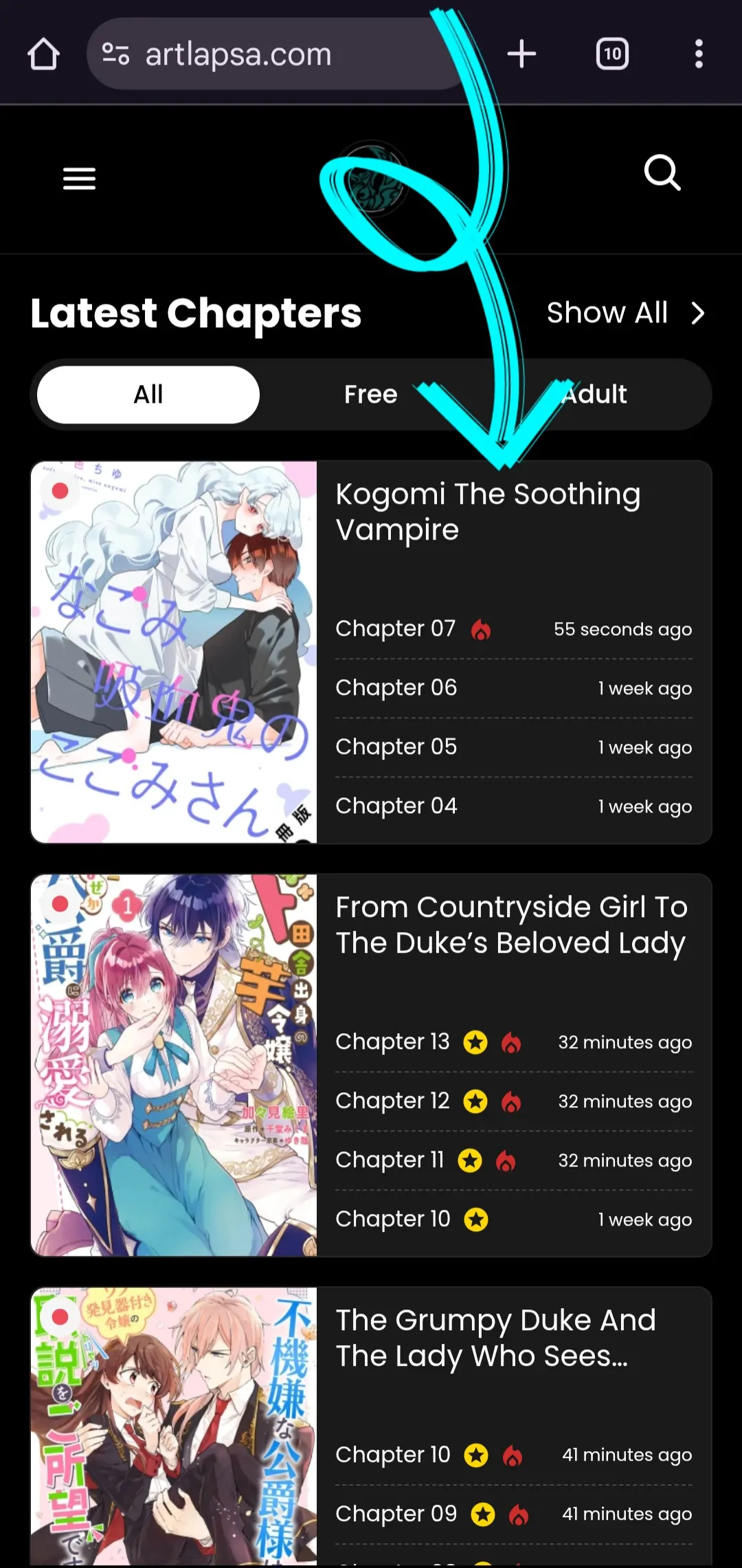View the open tabs switcher
This screenshot has width=742, height=1568.
coord(612,54)
